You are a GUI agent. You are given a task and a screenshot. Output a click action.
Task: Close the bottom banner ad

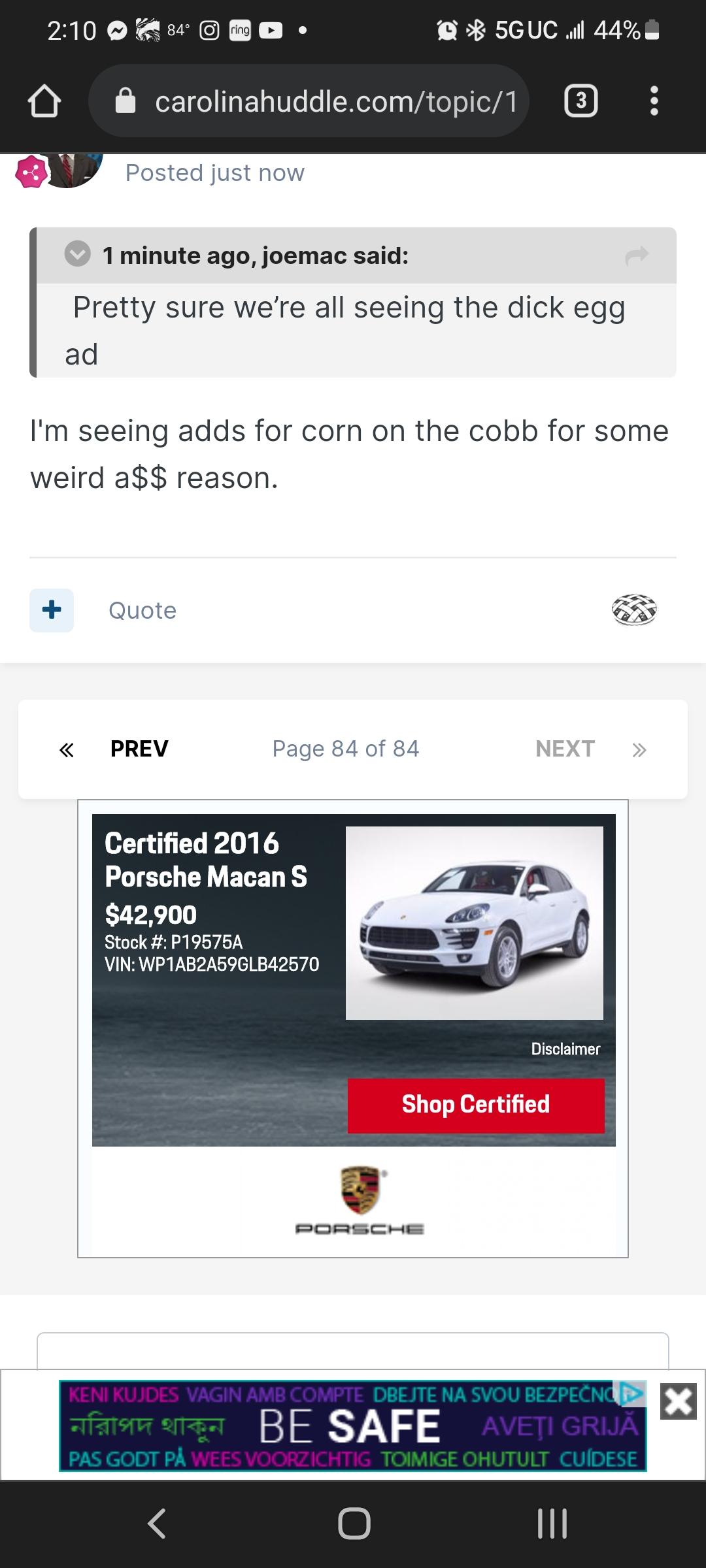[678, 1401]
